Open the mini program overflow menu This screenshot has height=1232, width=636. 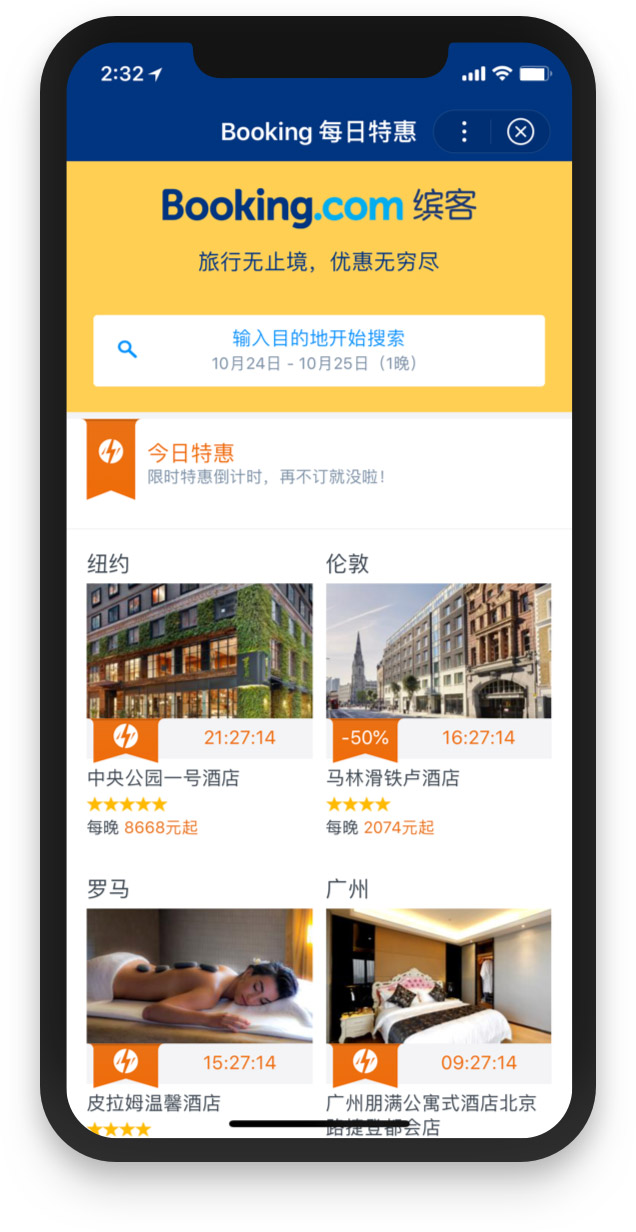(x=463, y=132)
